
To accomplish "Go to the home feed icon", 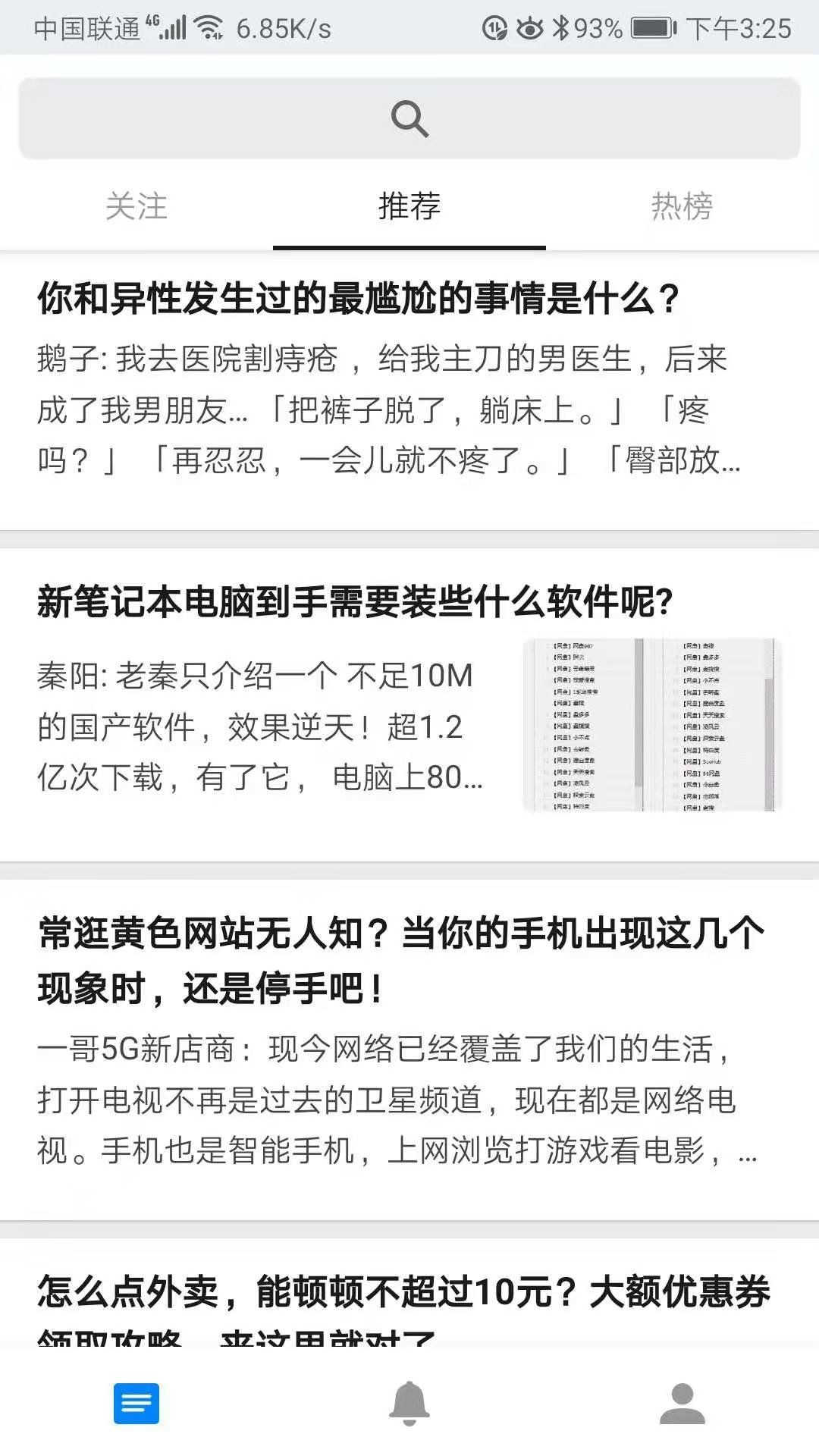I will [x=136, y=1404].
